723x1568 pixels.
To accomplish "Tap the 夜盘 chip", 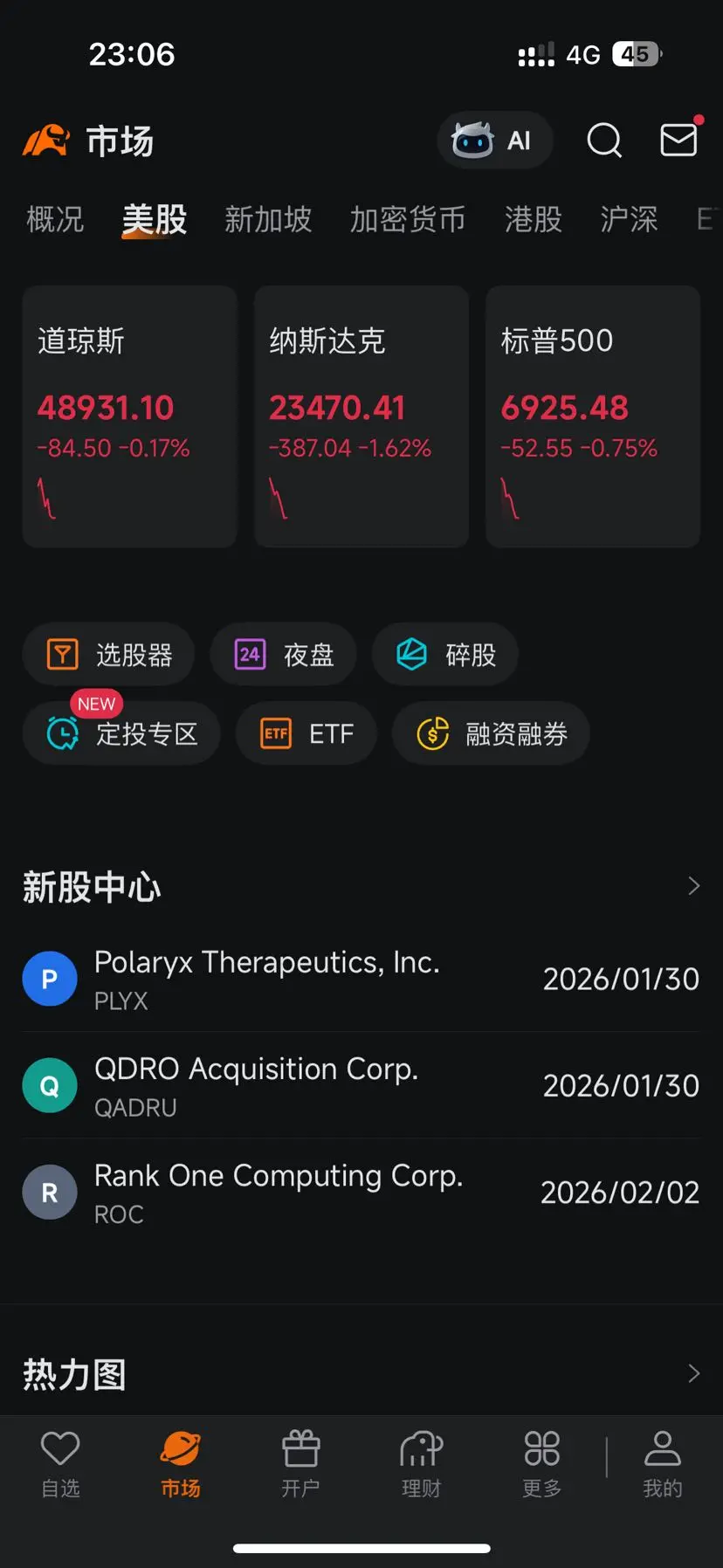I will pos(284,654).
